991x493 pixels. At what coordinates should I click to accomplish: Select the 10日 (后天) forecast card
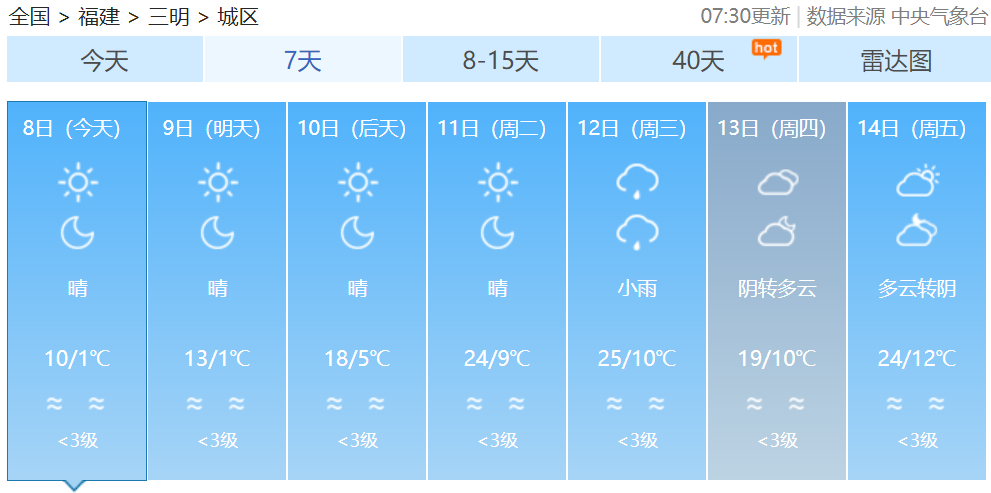[357, 290]
